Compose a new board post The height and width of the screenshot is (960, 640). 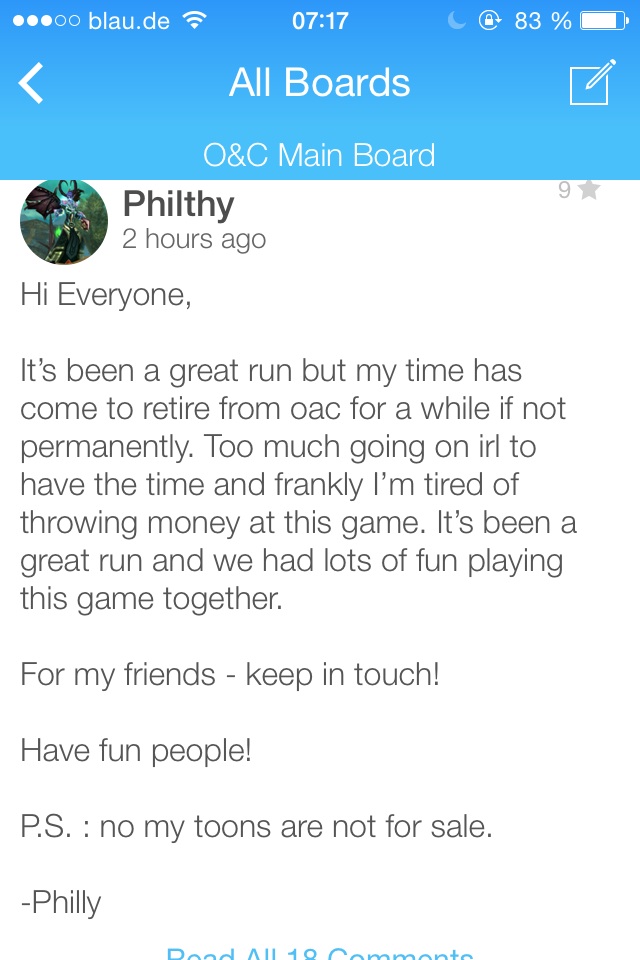pyautogui.click(x=590, y=83)
